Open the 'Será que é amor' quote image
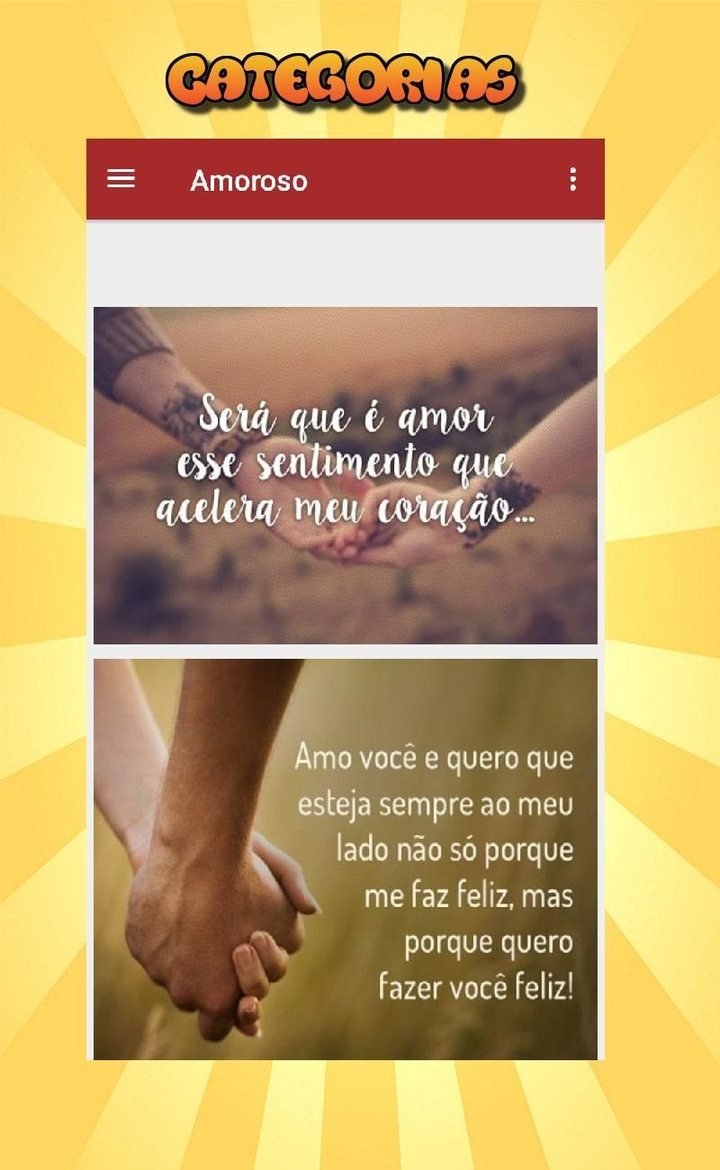Screen dimensions: 720x1170 350,473
